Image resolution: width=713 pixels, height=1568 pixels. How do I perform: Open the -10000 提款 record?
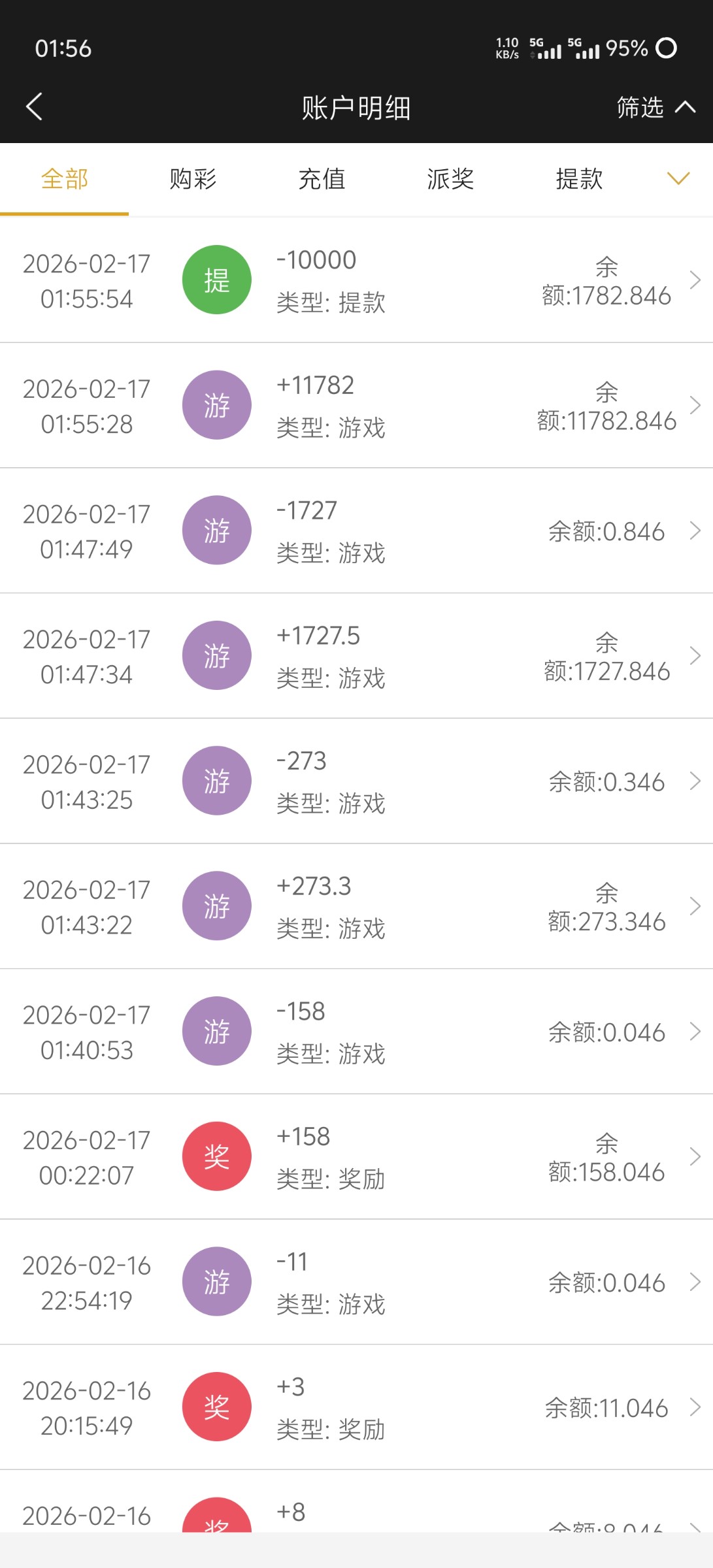356,280
